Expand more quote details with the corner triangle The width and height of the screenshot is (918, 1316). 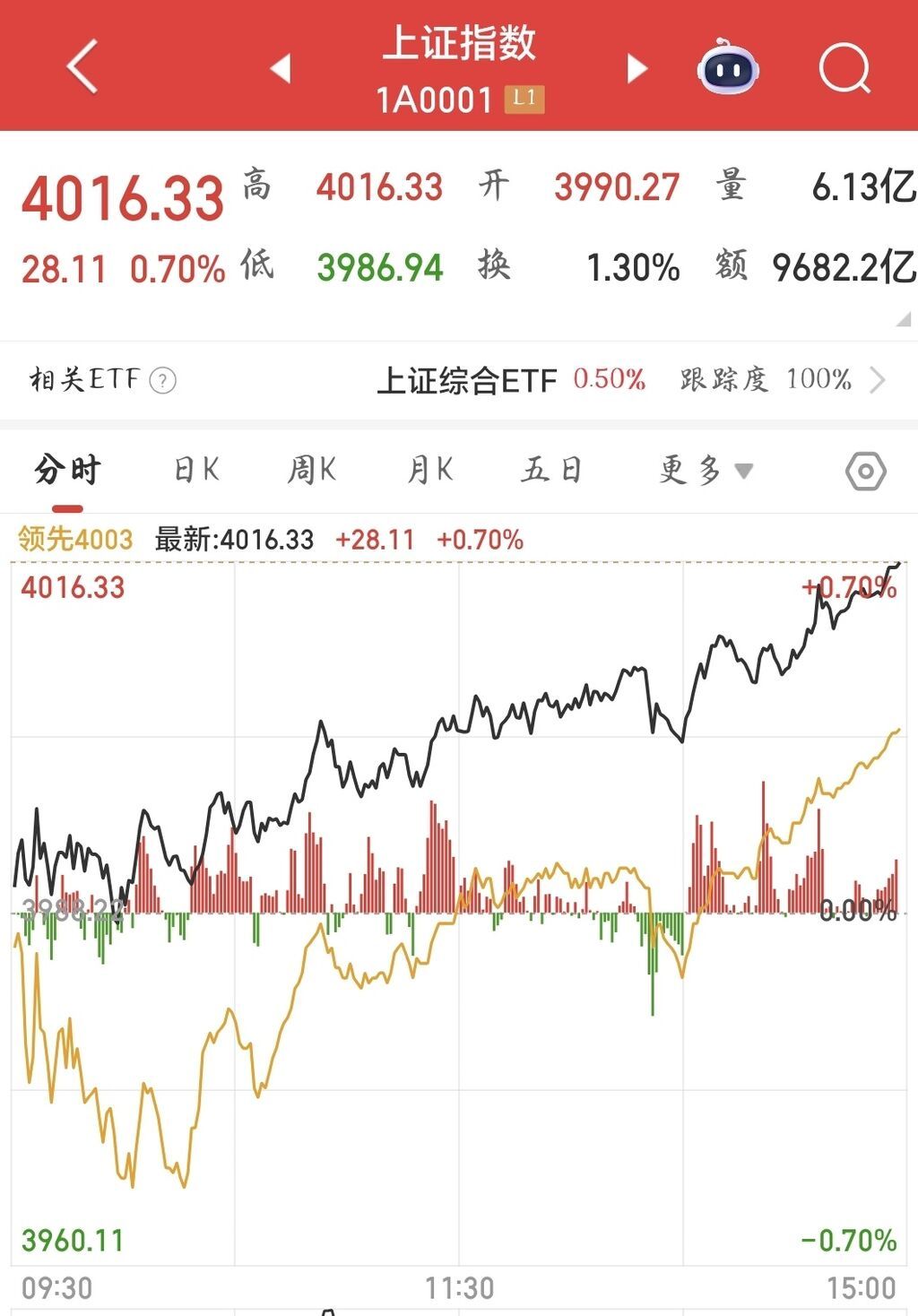(x=904, y=319)
